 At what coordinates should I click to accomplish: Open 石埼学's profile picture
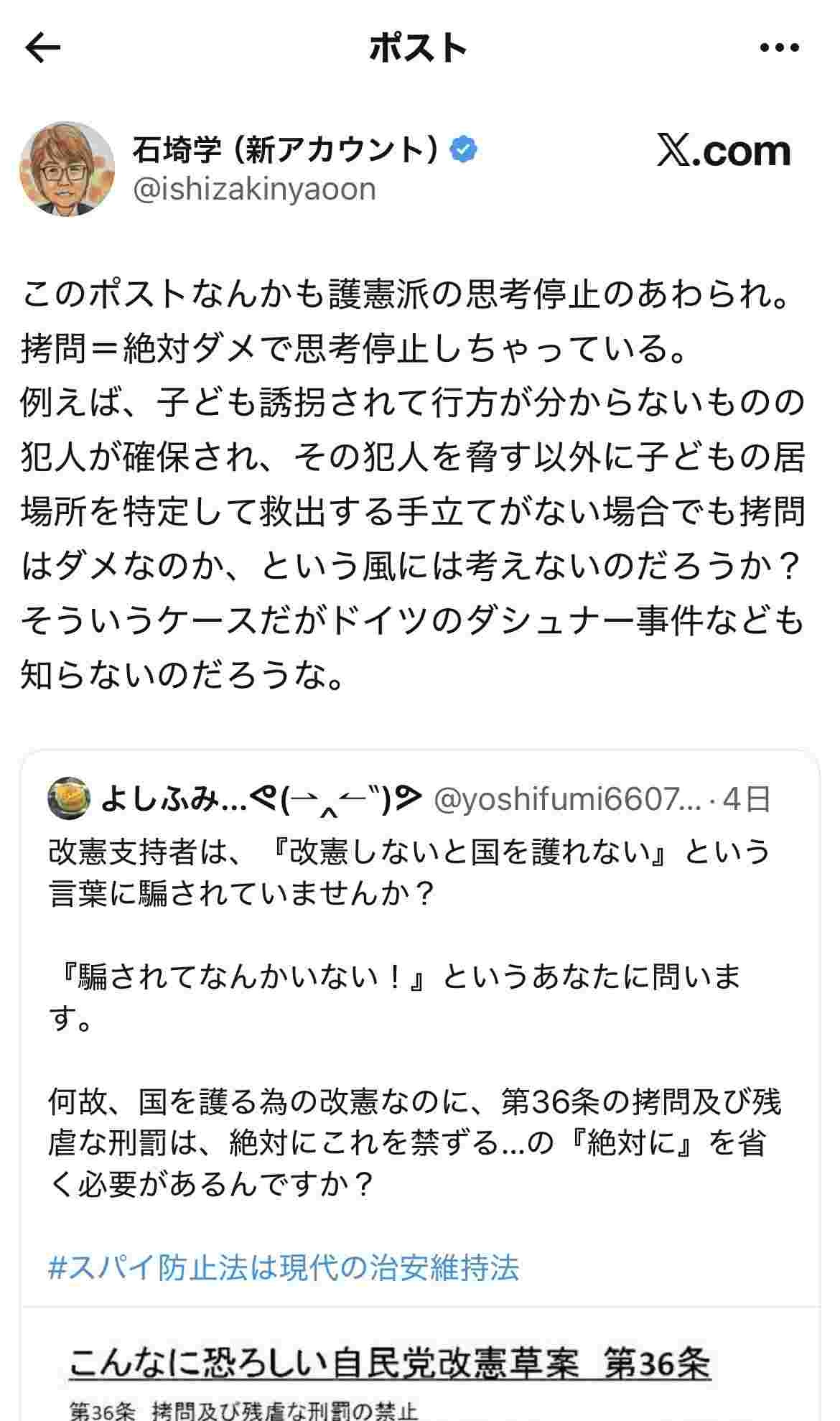[67, 169]
